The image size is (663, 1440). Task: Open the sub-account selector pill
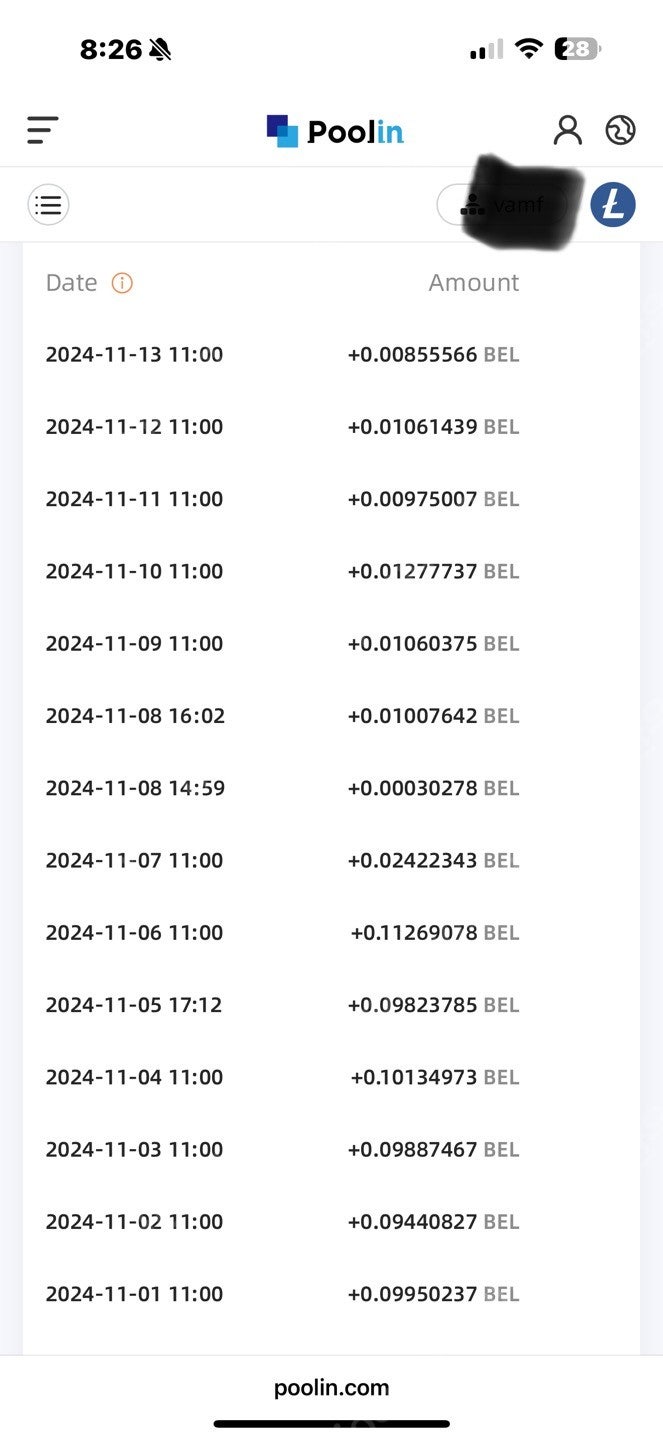click(502, 205)
